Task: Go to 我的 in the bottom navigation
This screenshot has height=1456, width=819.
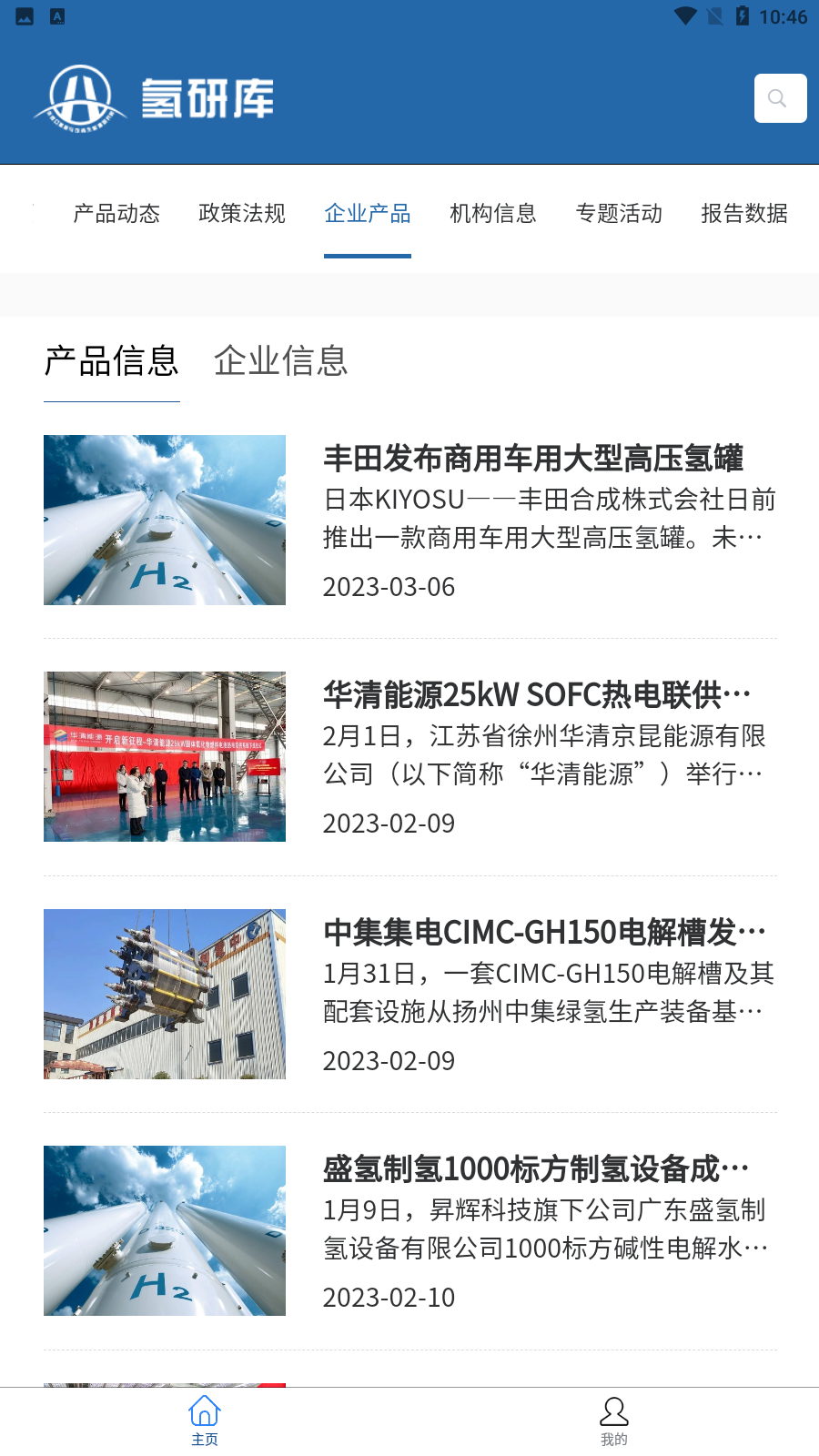Action: (x=614, y=1421)
